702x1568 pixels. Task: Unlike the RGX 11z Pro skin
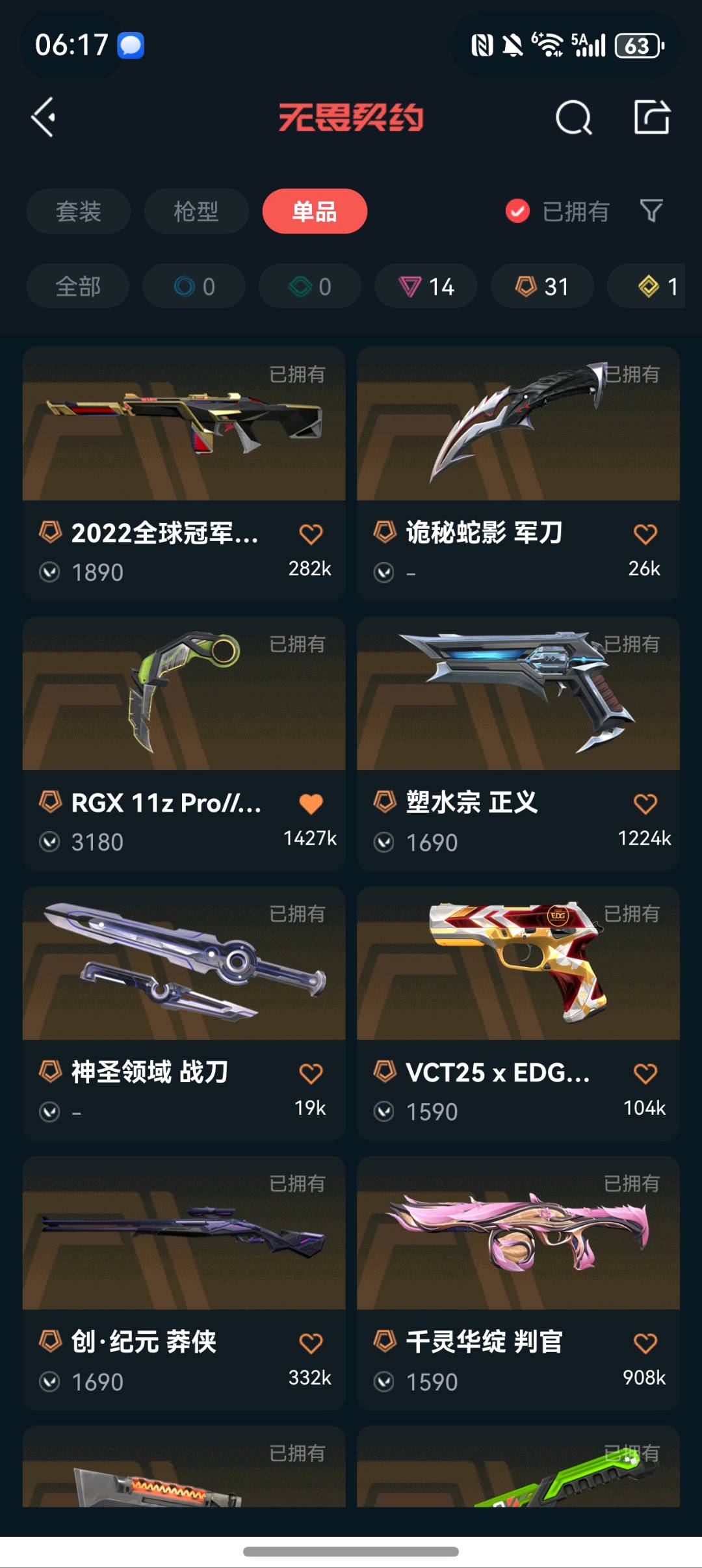(x=311, y=804)
